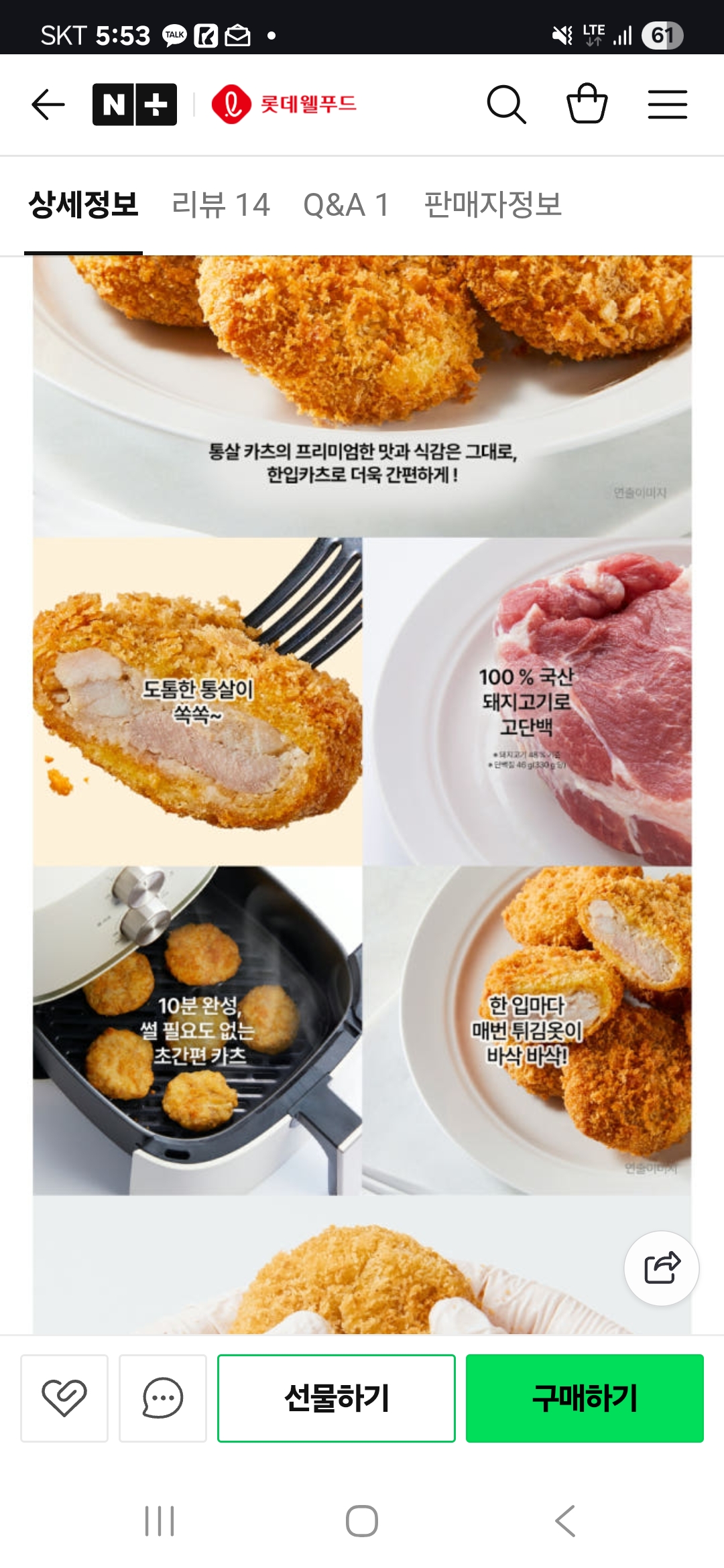Tap 구매하기 to purchase
724x1568 pixels.
[x=585, y=1398]
